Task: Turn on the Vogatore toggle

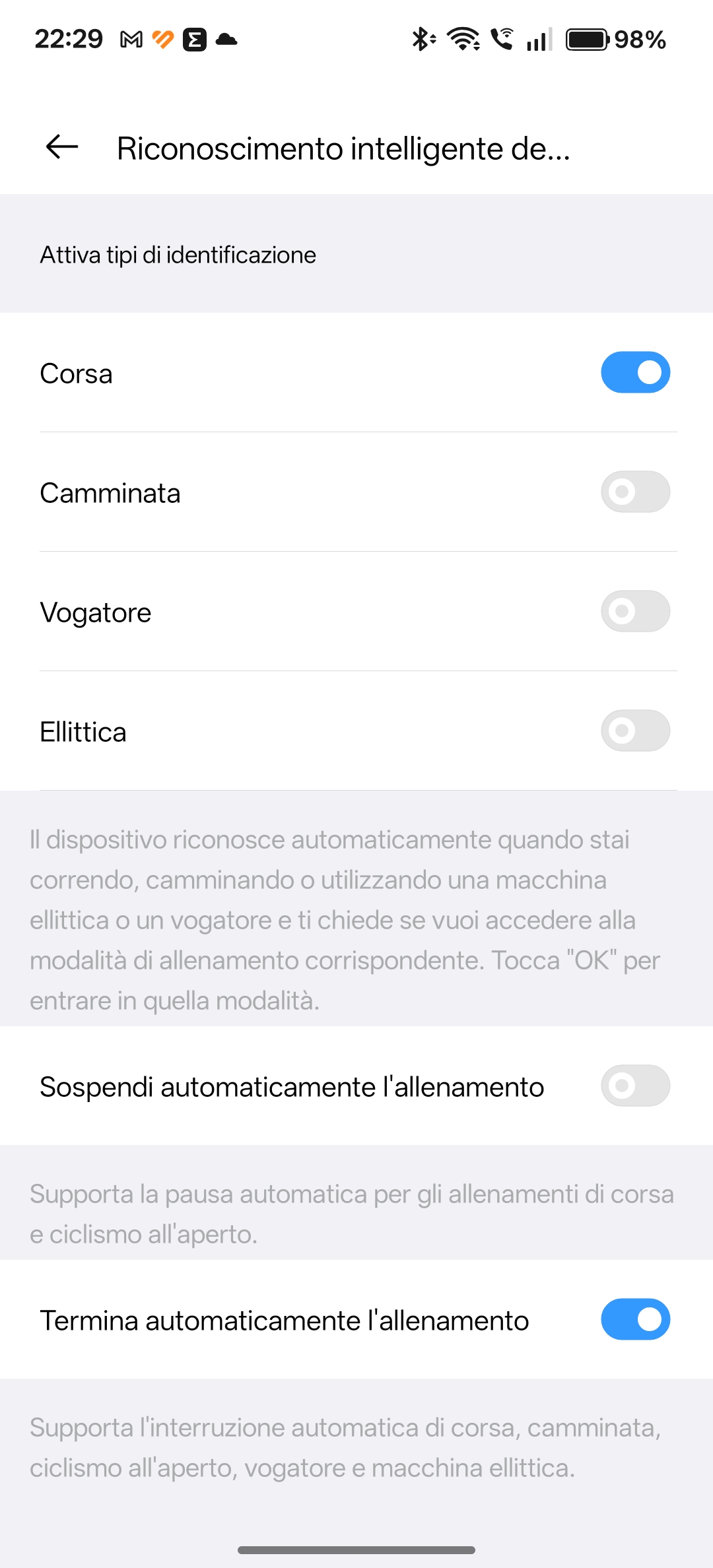Action: 635,611
